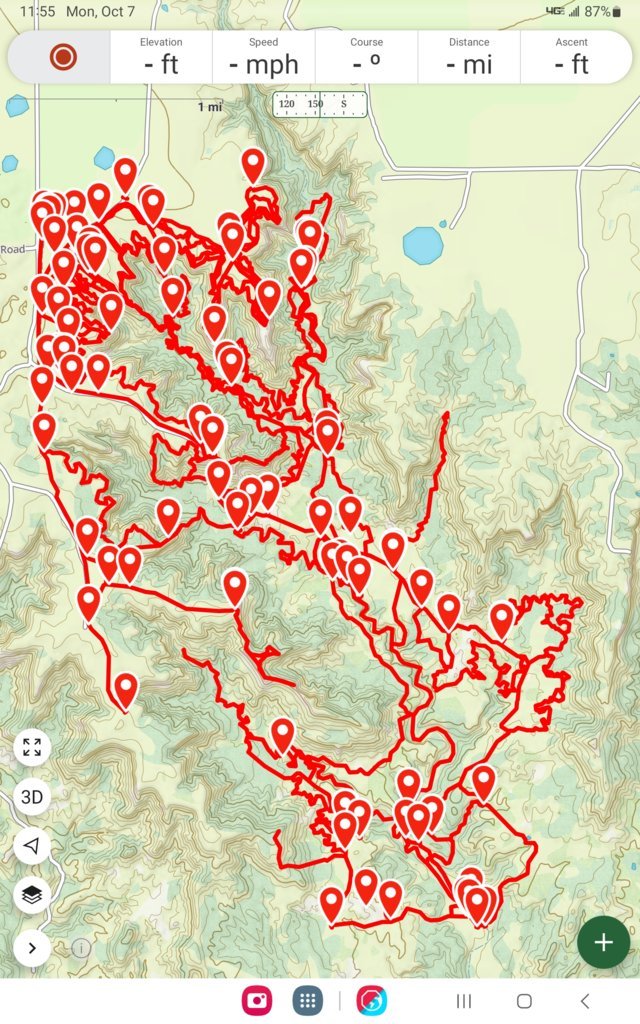Open the map attribution info icon
Image resolution: width=640 pixels, height=1024 pixels.
[x=81, y=947]
